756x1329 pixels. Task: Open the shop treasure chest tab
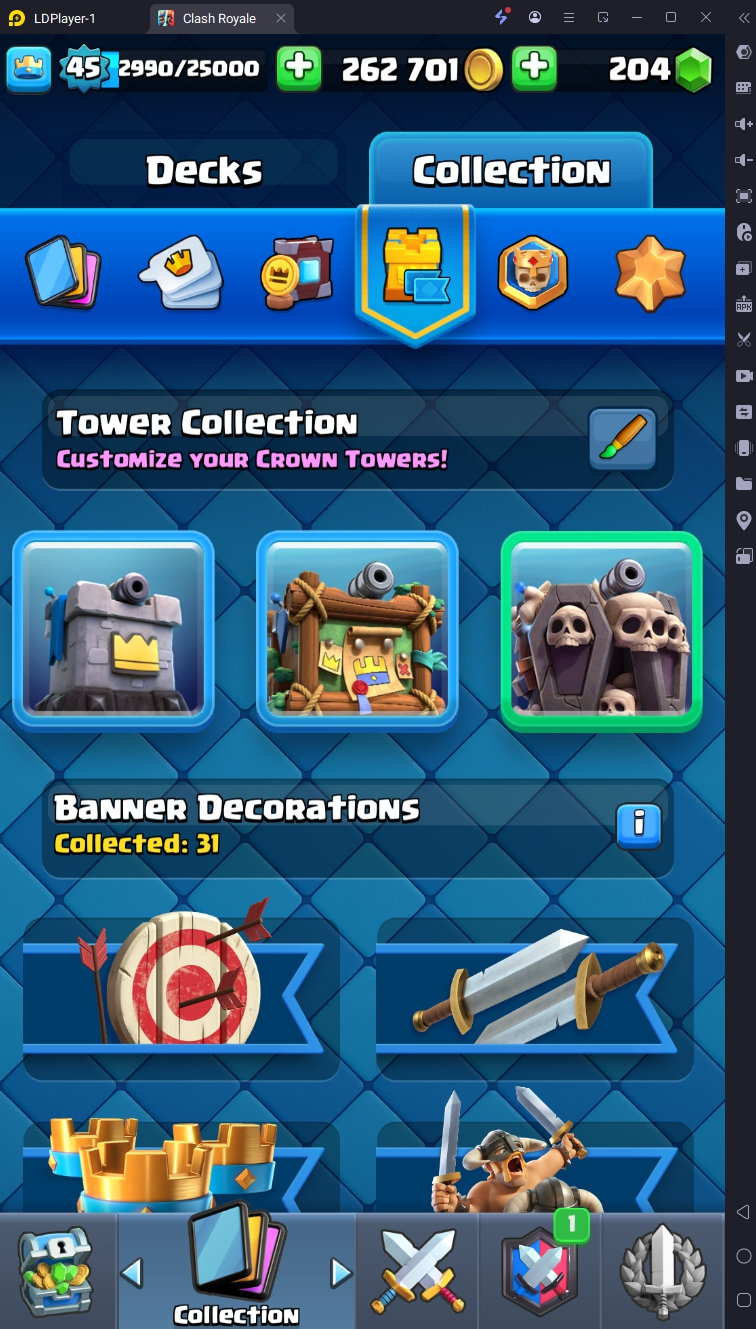[x=56, y=1272]
